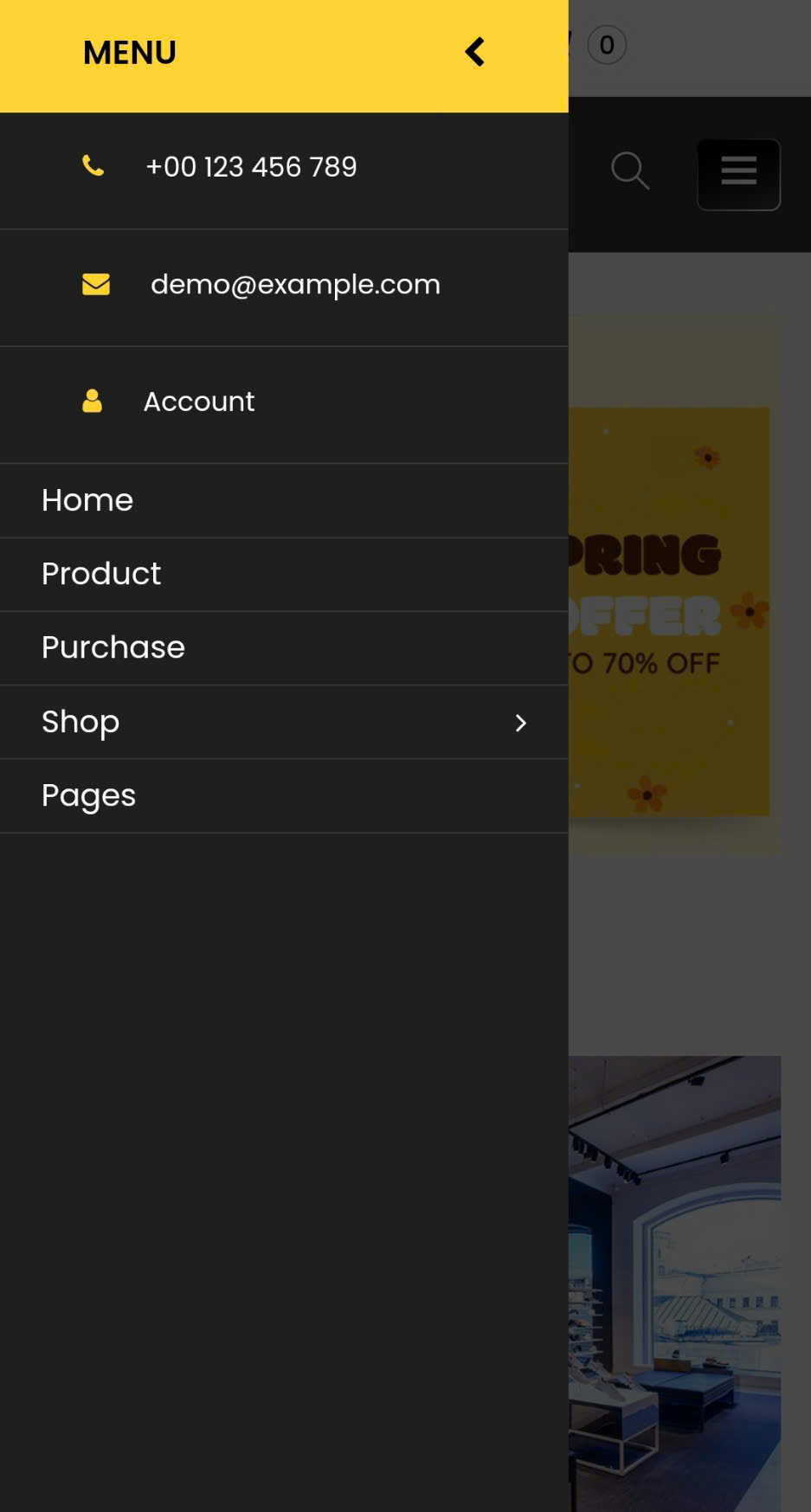Tap the hamburger menu button
811x1512 pixels.
[x=738, y=174]
